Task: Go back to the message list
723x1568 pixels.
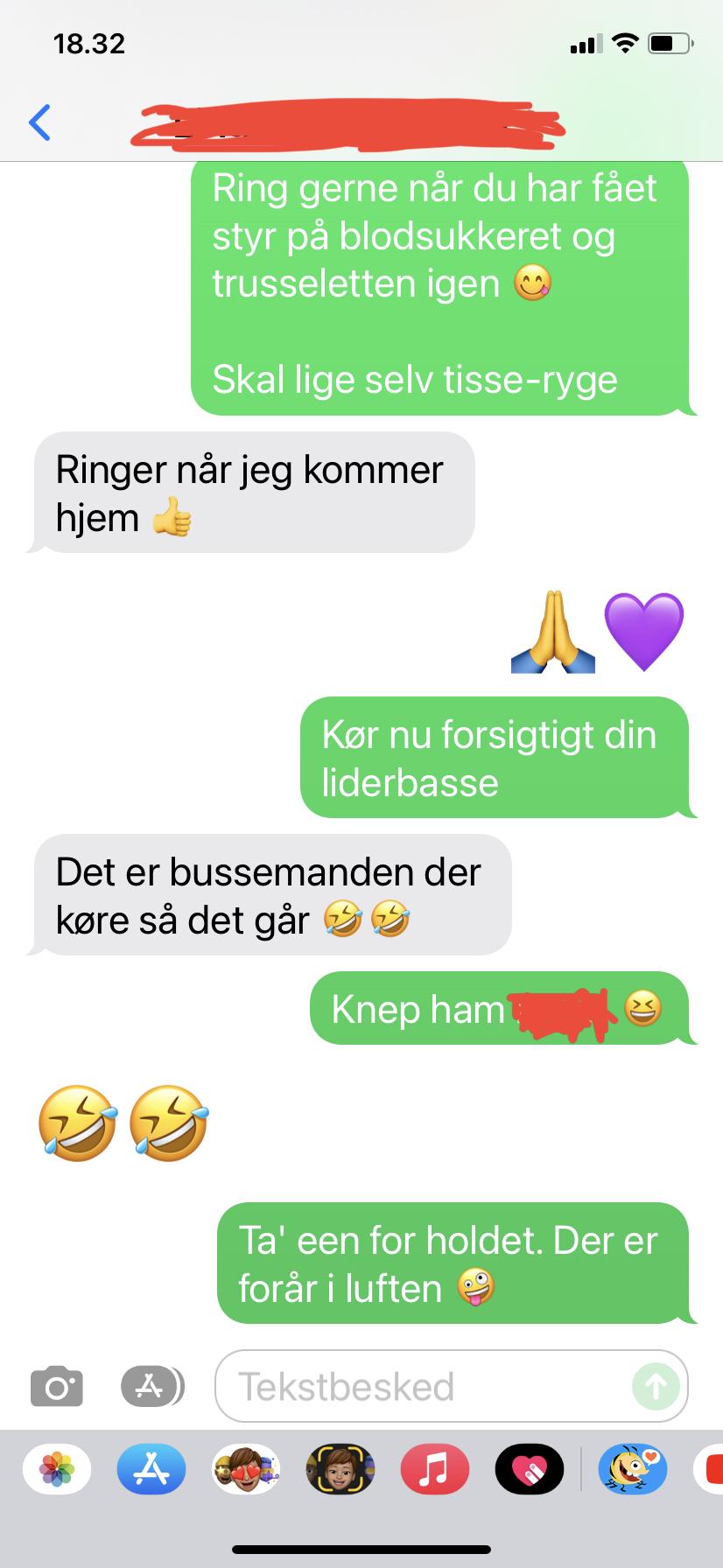Action: point(39,122)
